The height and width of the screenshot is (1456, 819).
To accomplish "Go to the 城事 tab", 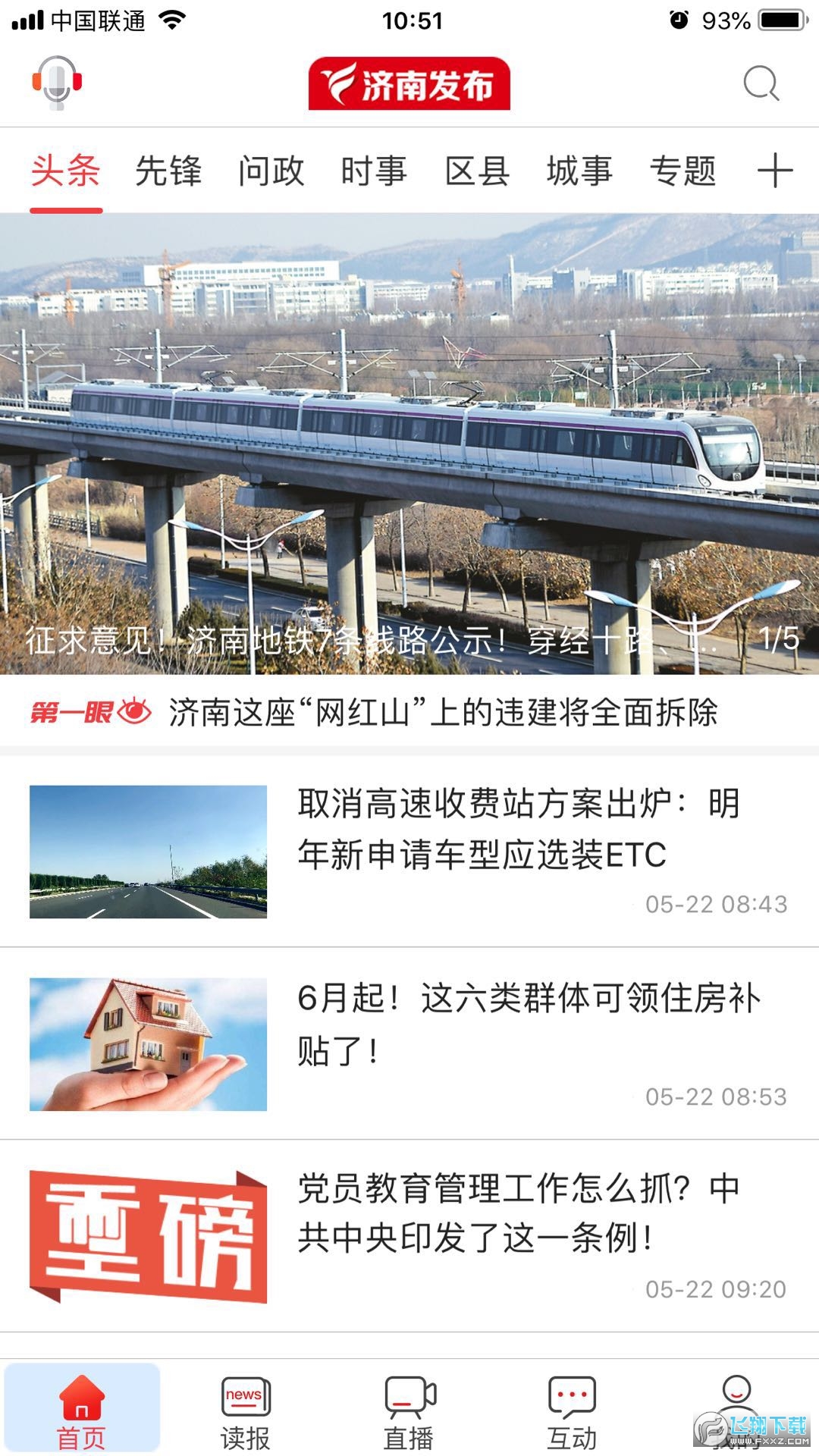I will click(579, 171).
